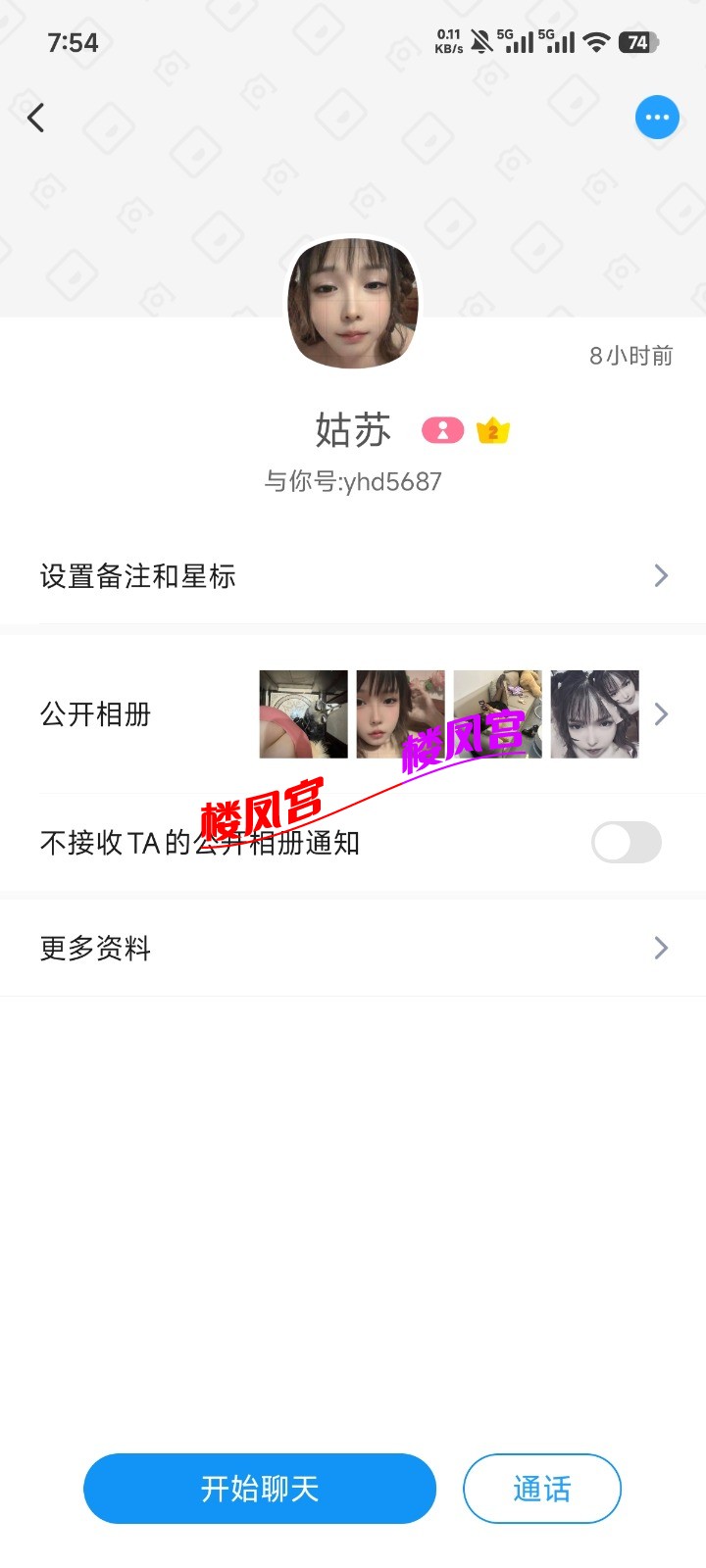Screen dimensions: 706x1568
Task: Tap the battery indicator showing 74
Action: pyautogui.click(x=638, y=43)
